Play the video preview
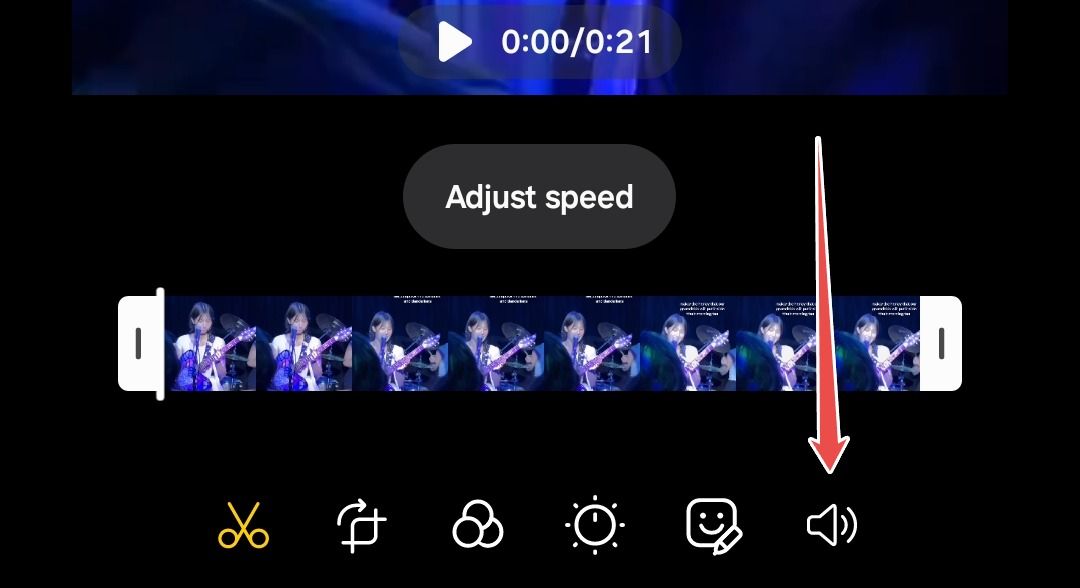 456,42
